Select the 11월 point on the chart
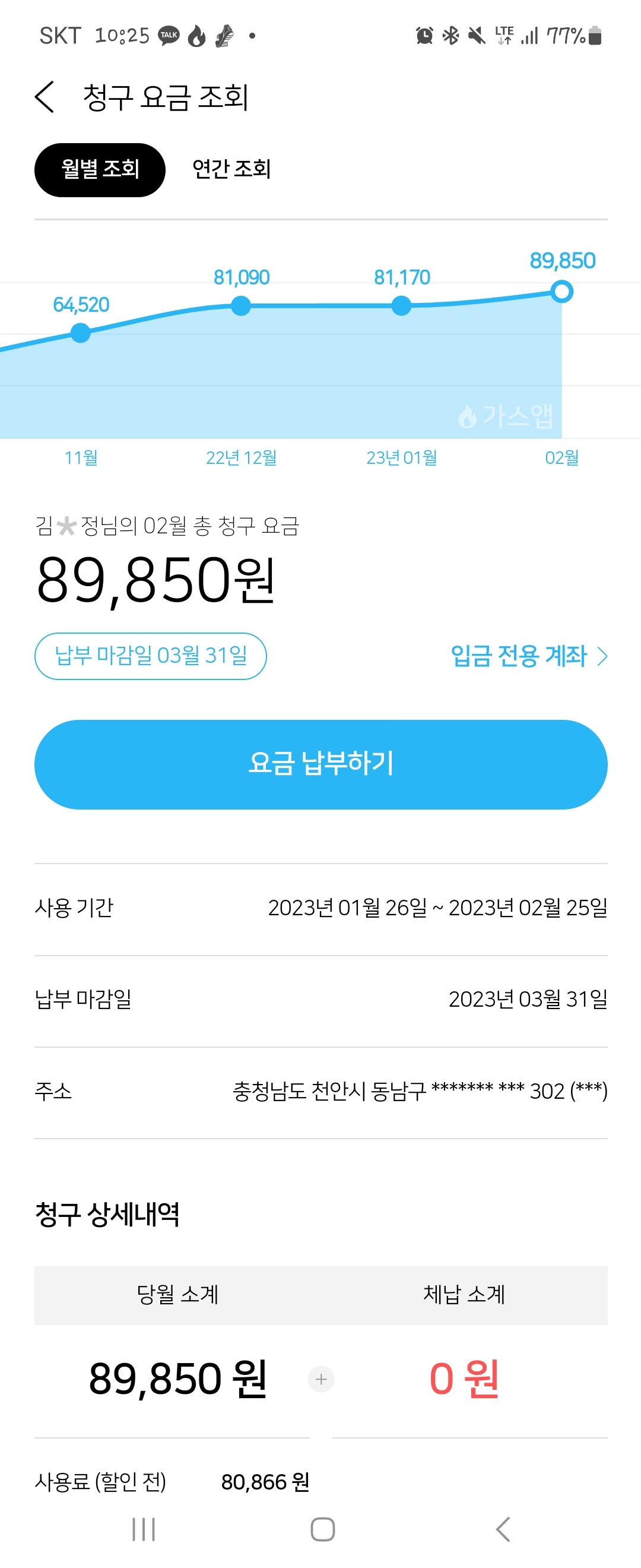641x1568 pixels. (80, 333)
